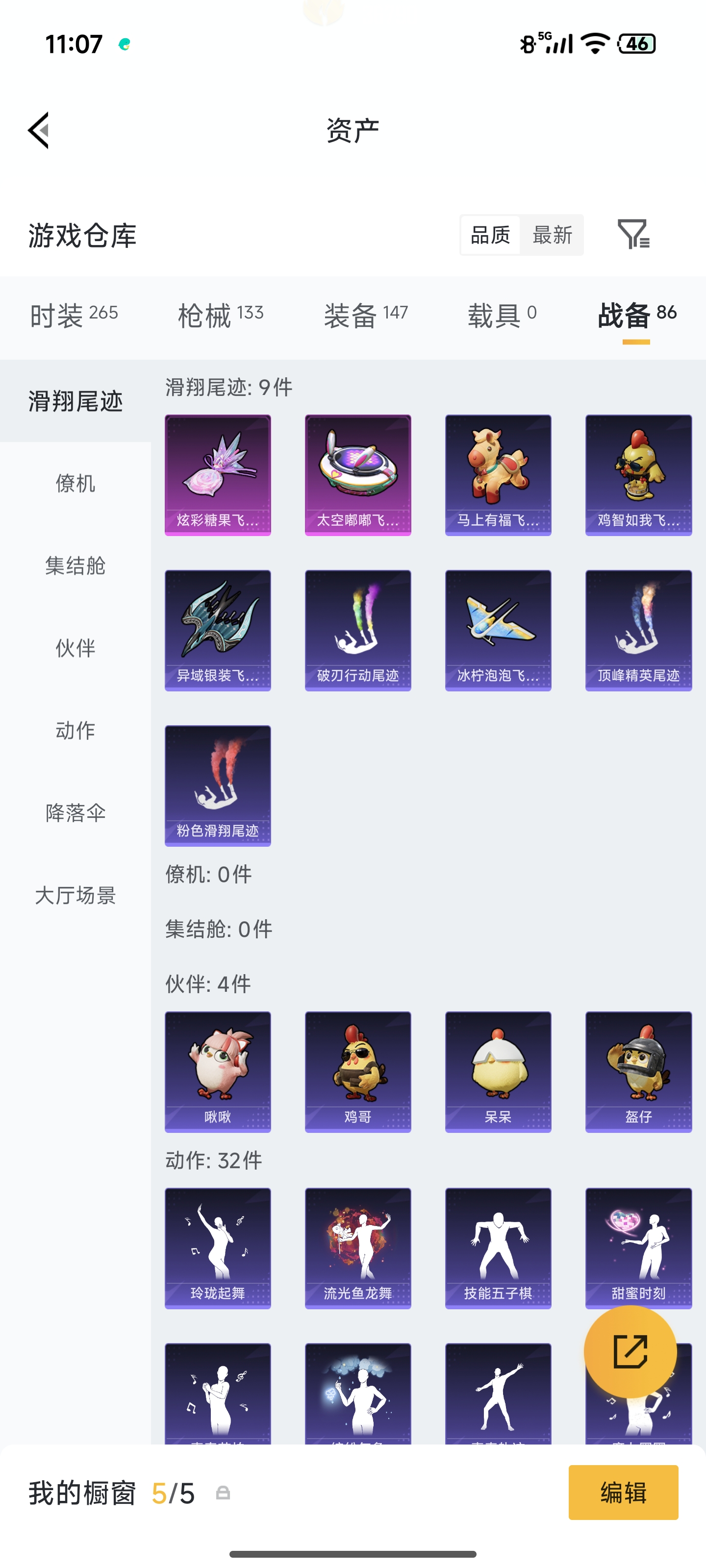Open the 鸡哥 companion card
This screenshot has width=706, height=1568.
pos(357,1071)
